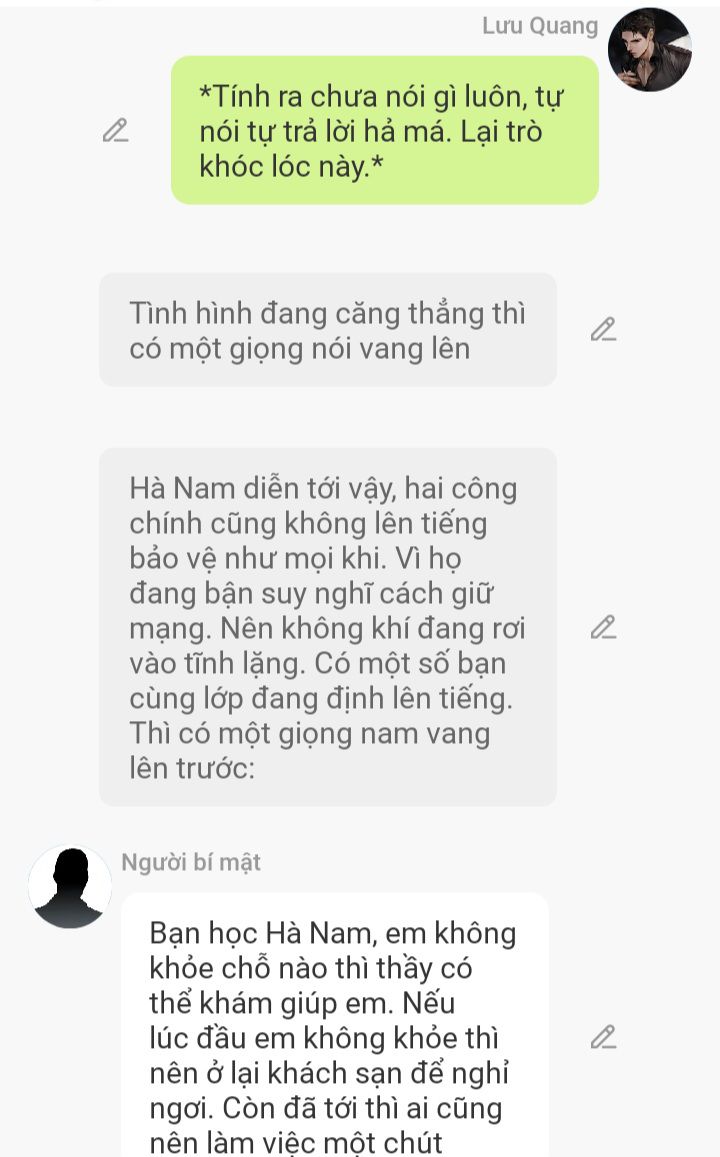Open Người bí mật's profile picture
Viewport: 720px width, 1157px height.
tap(70, 886)
